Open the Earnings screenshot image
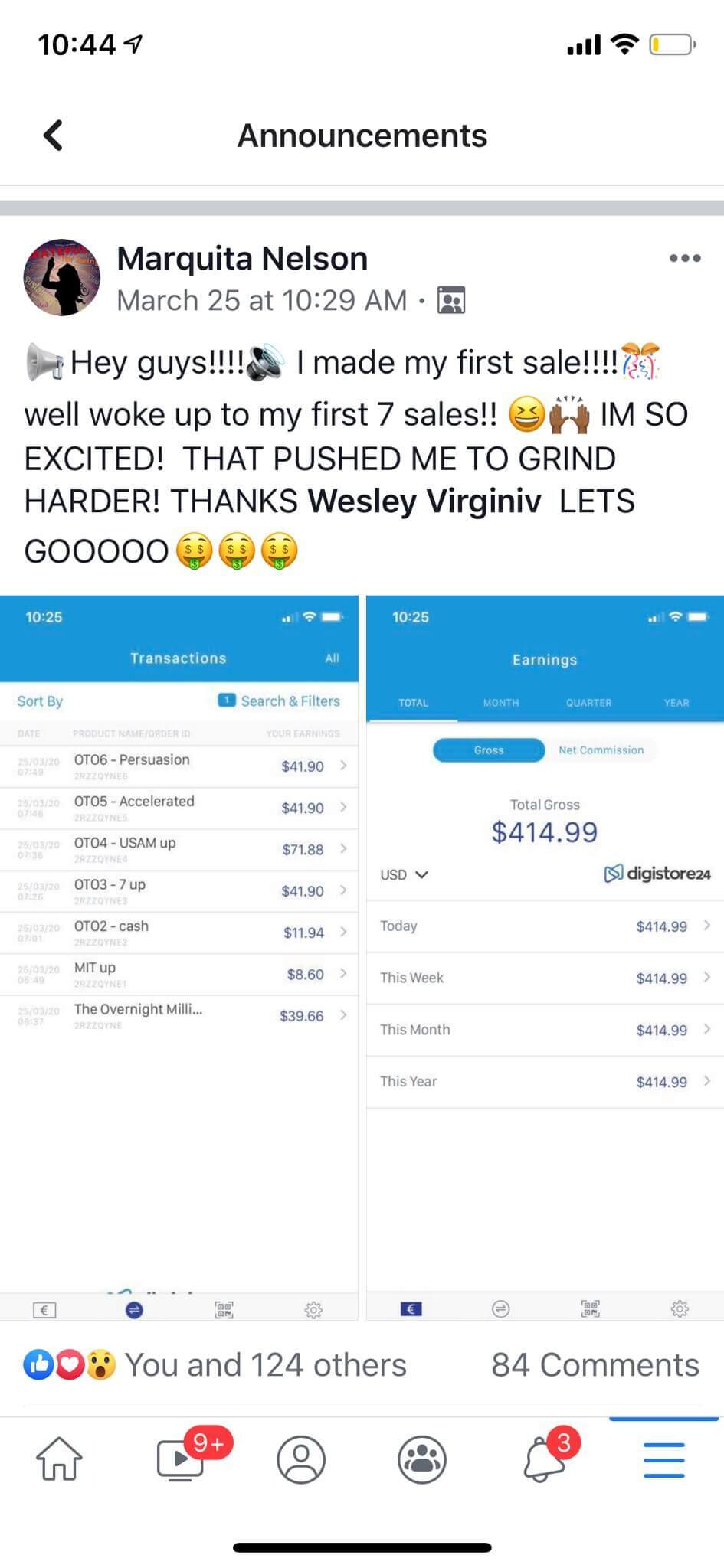Viewport: 724px width, 1568px height. point(545,957)
